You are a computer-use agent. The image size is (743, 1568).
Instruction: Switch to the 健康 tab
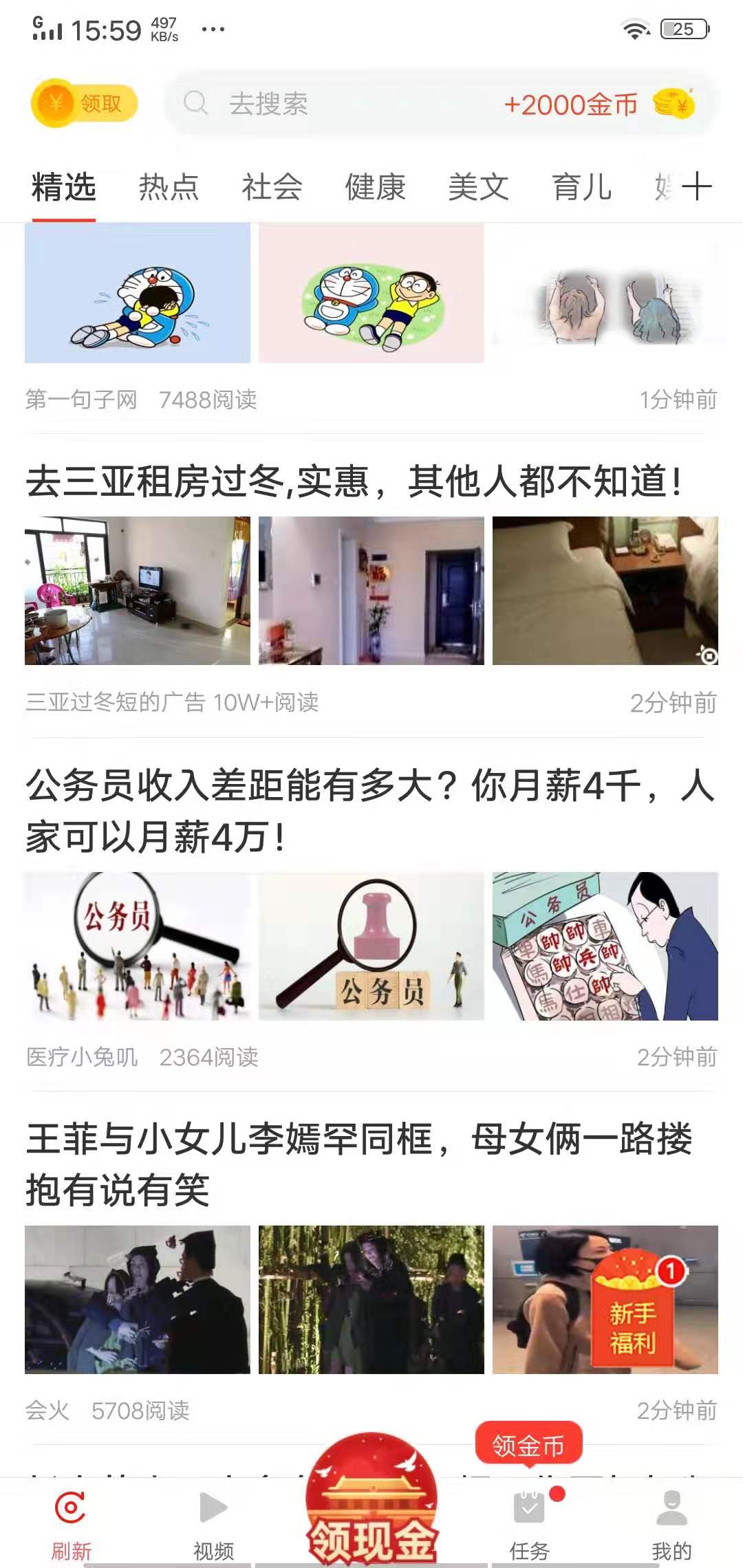coord(375,186)
